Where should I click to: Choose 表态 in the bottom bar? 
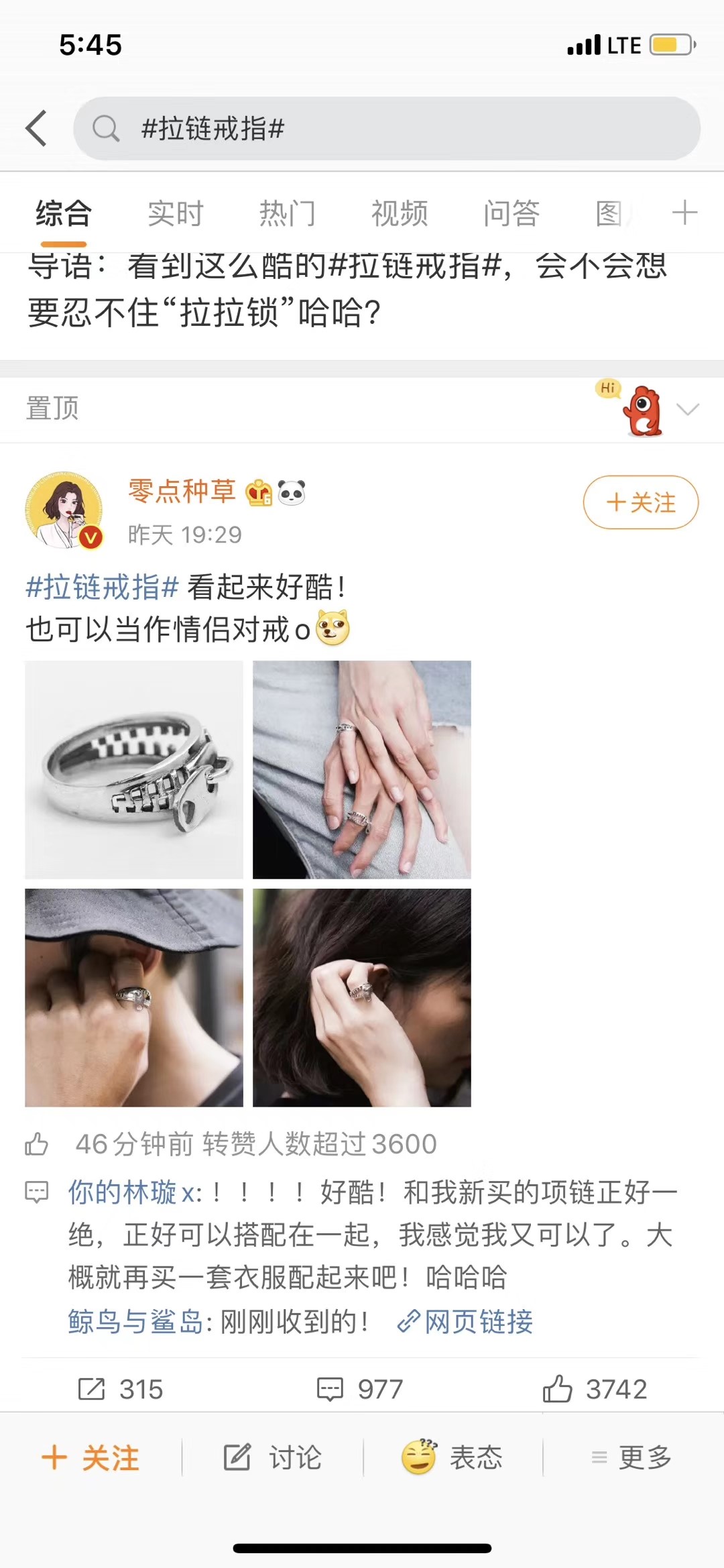452,1457
